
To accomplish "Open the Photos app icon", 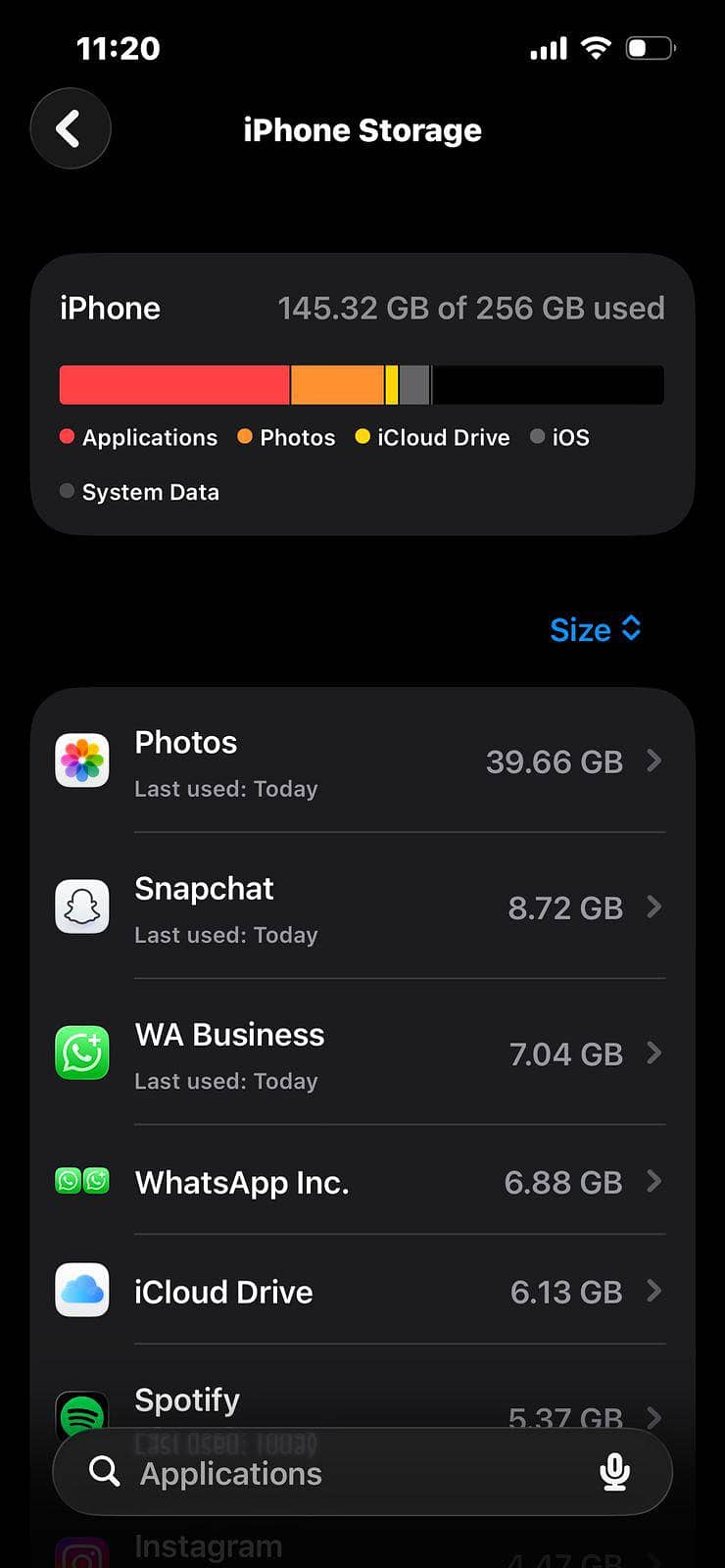I will click(81, 760).
